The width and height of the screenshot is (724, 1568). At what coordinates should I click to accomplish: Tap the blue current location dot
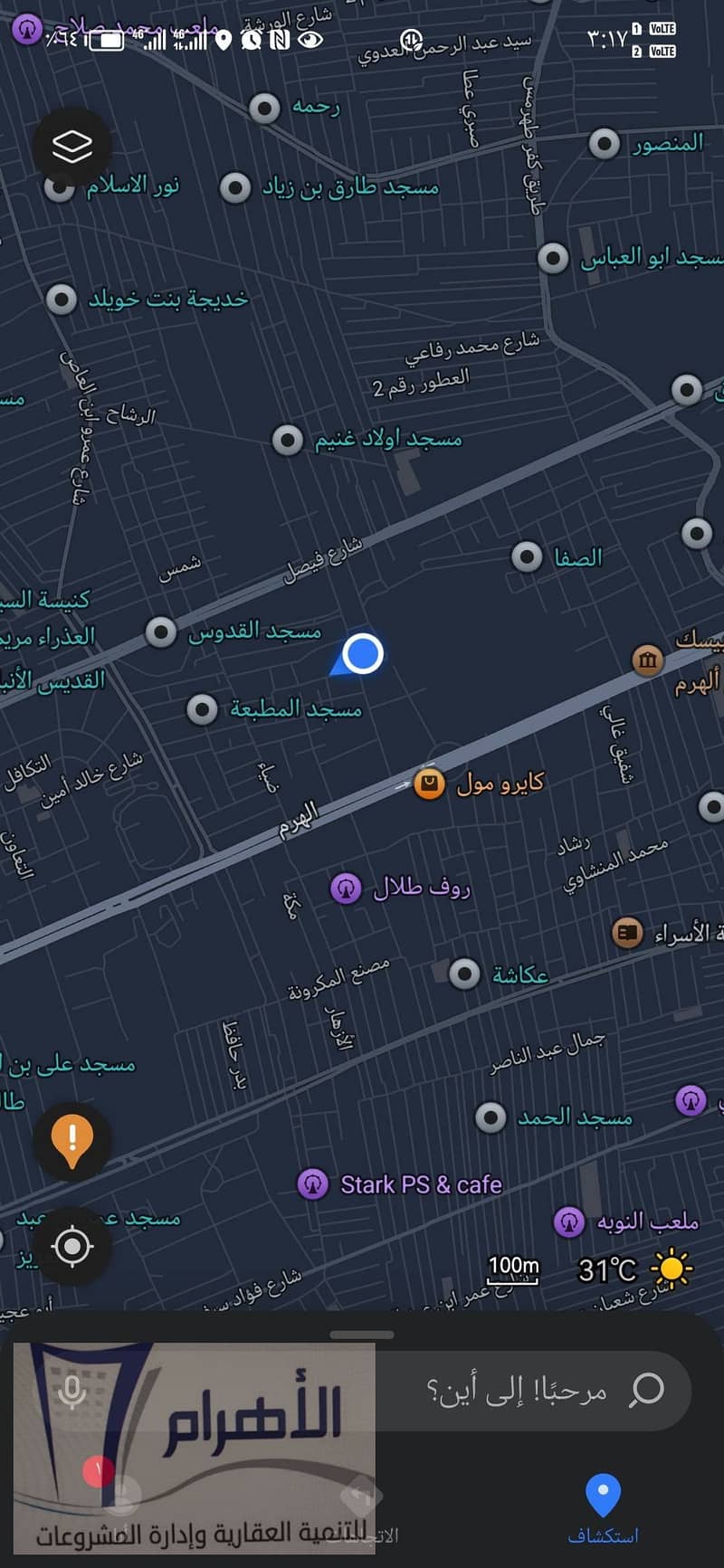click(363, 652)
